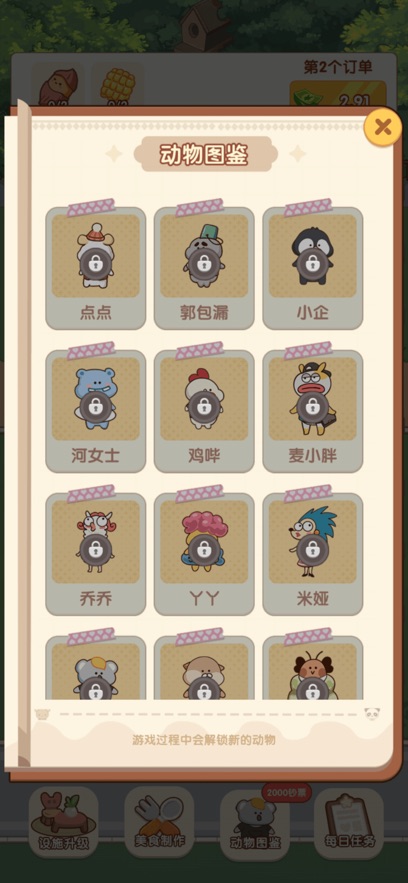Image resolution: width=408 pixels, height=883 pixels.
Task: Go to 美食制作 food making
Action: click(159, 821)
